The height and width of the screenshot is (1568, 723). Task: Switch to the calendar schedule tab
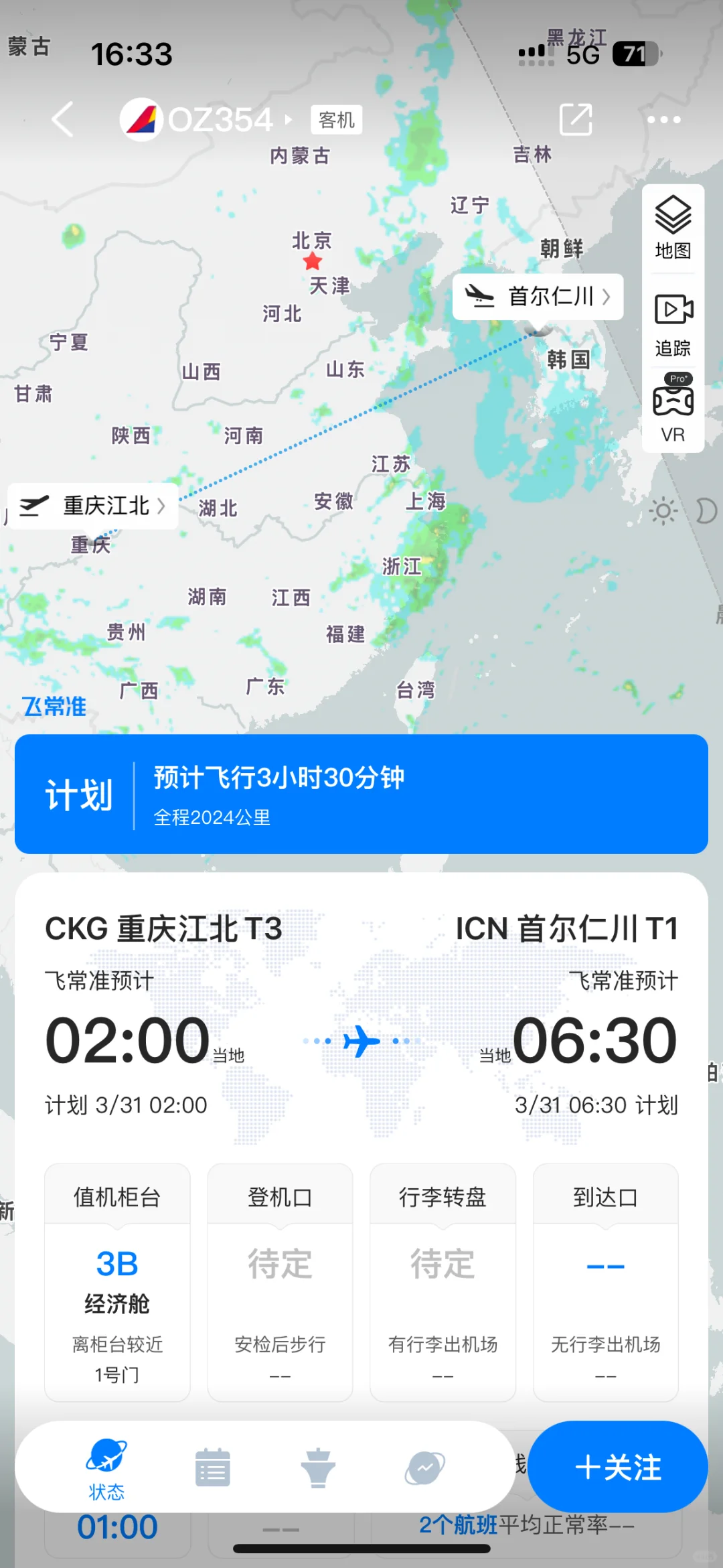coord(212,1467)
